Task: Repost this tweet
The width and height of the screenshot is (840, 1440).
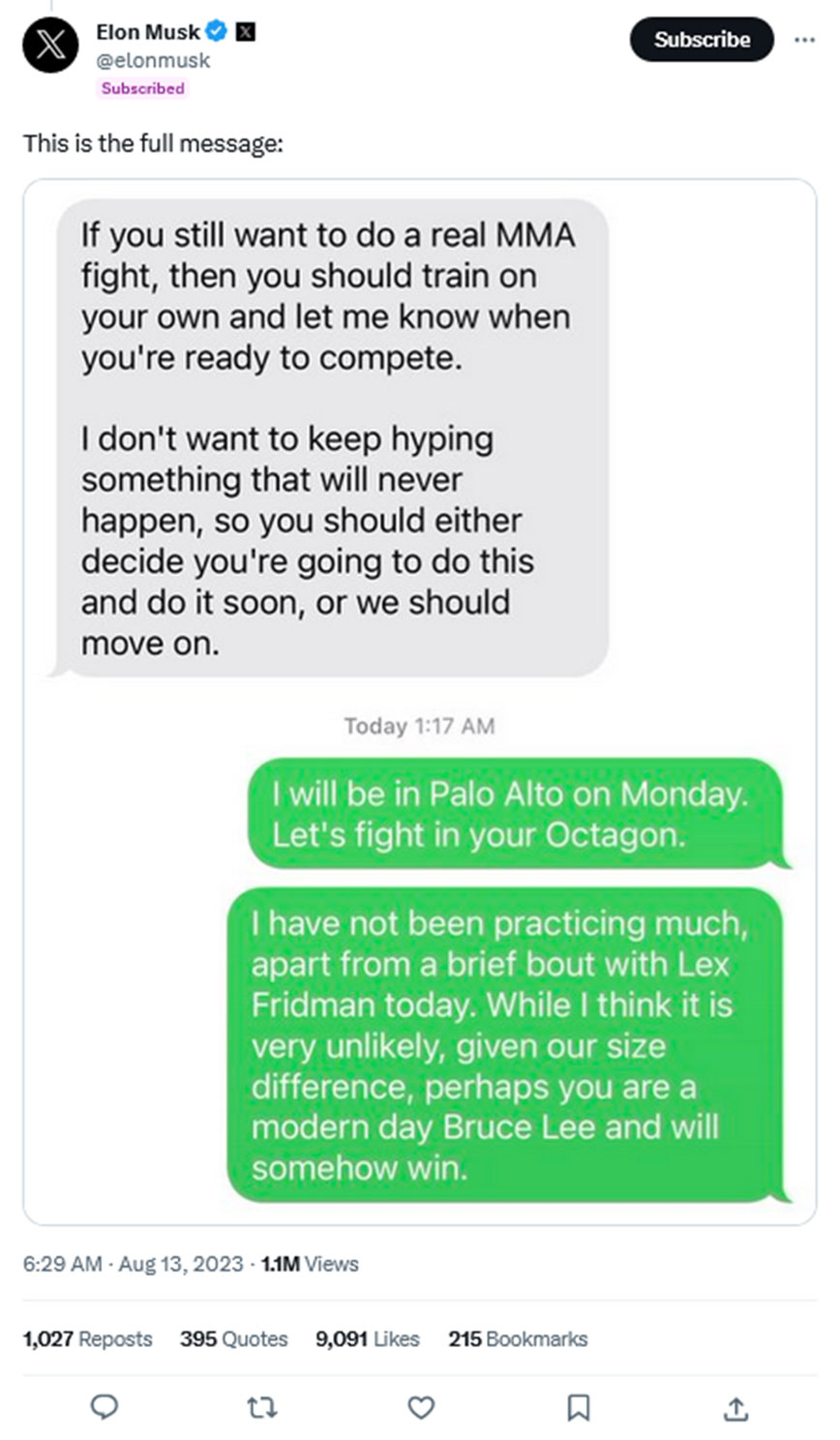Action: pyautogui.click(x=261, y=1406)
